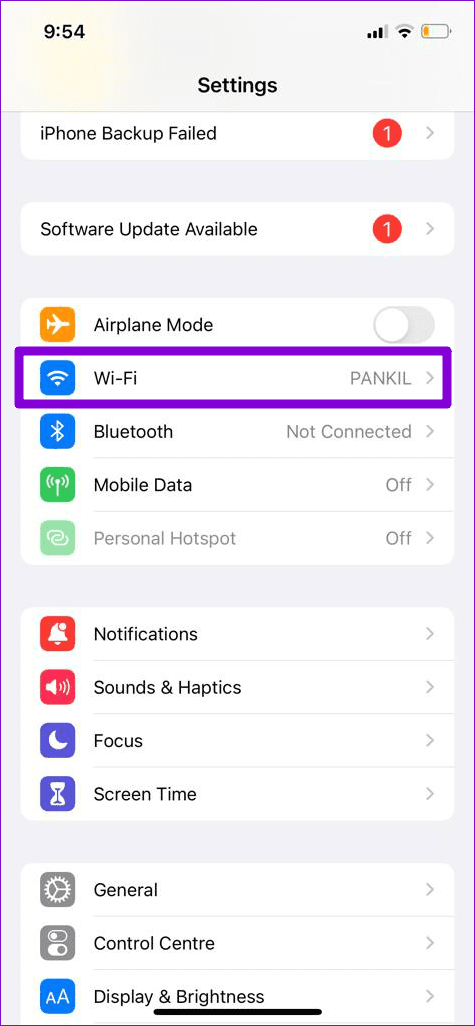Open Bluetooth settings
Screen dimensions: 475x1026
coord(238,432)
